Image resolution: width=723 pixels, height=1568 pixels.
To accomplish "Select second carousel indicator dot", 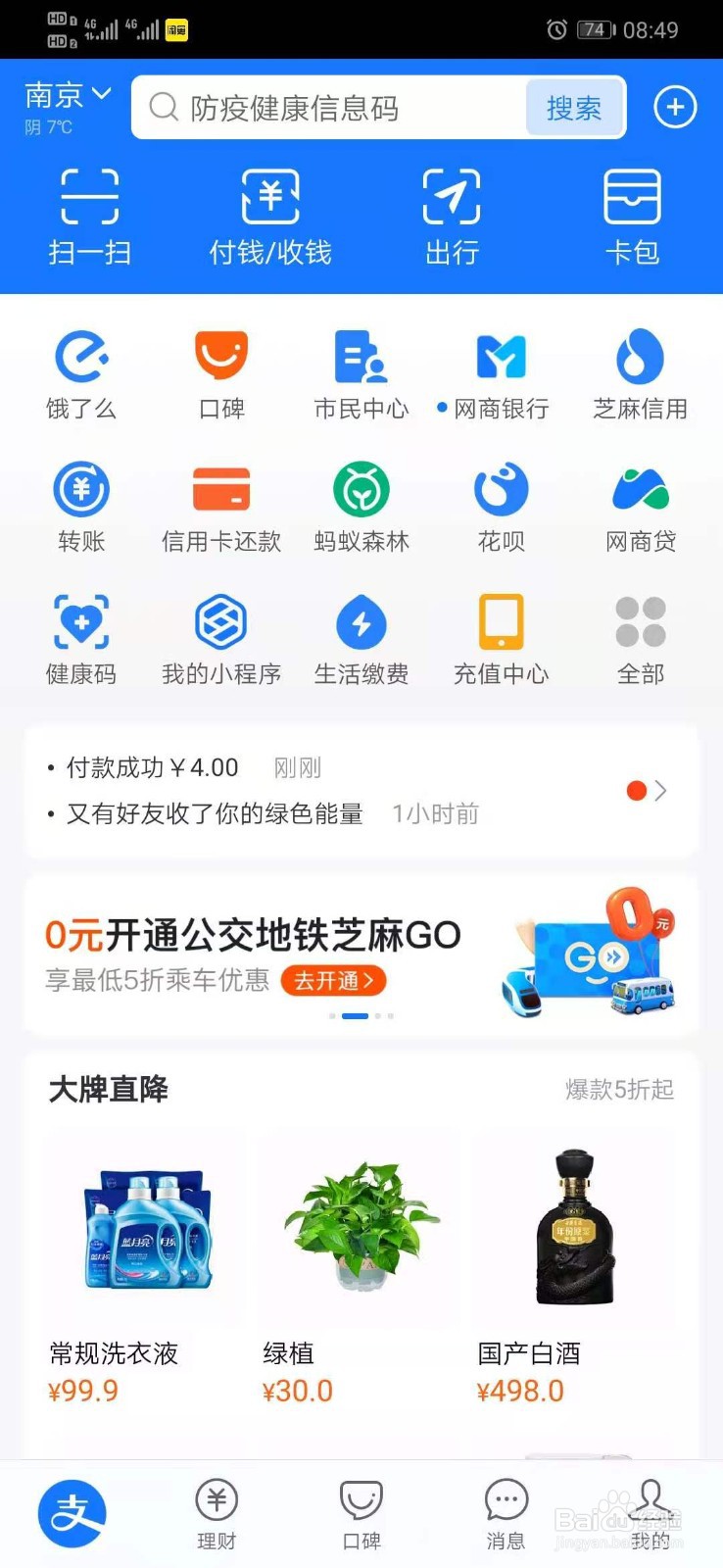I will pyautogui.click(x=355, y=1016).
